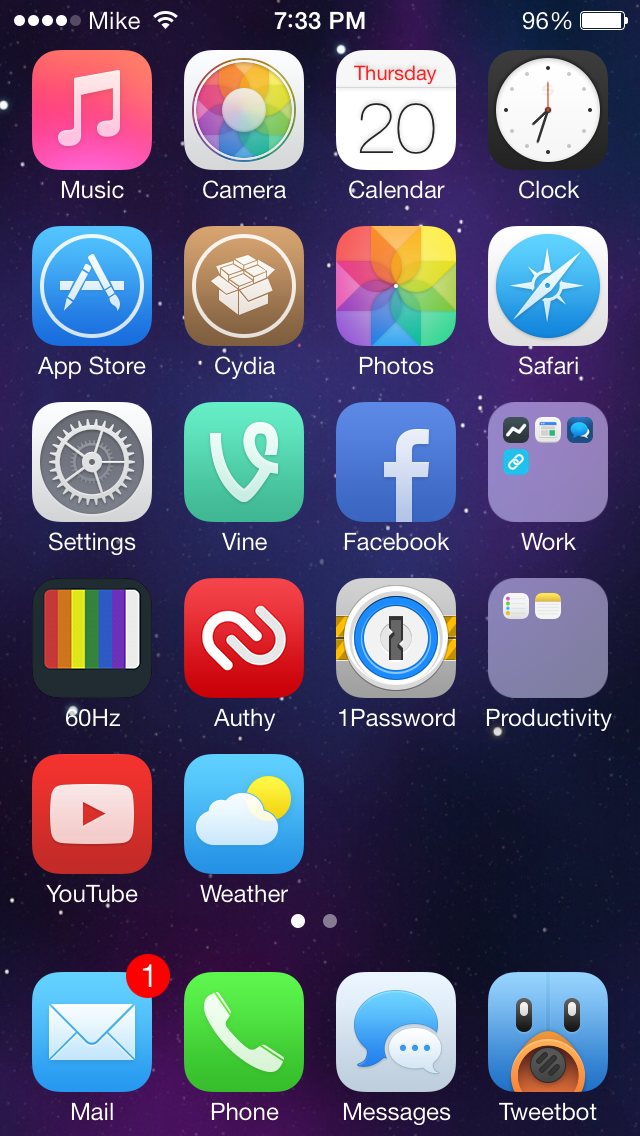
Task: Launch YouTube
Action: pyautogui.click(x=92, y=814)
